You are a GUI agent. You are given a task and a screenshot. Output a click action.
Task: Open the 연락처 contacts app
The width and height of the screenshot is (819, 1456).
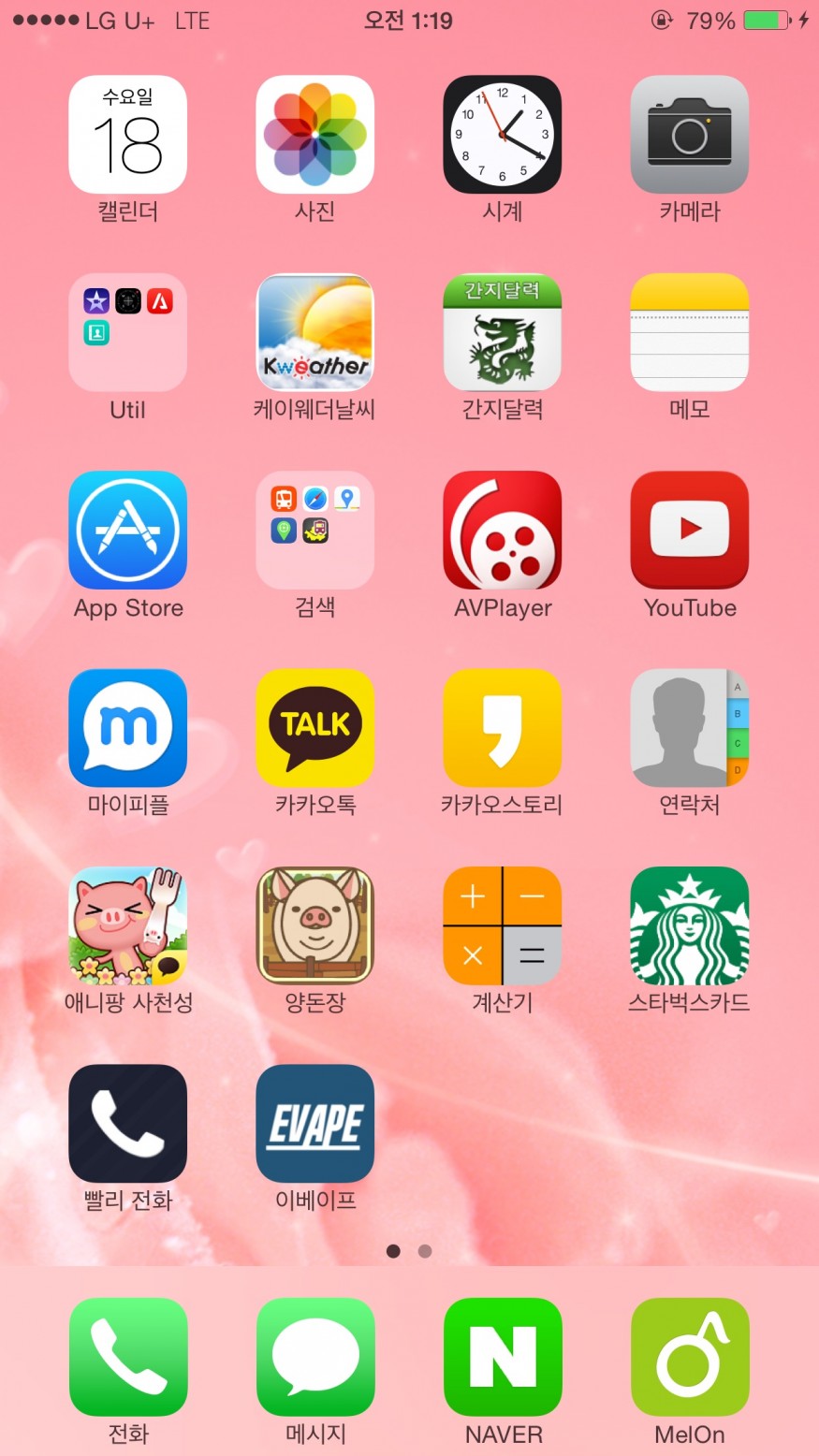point(689,728)
